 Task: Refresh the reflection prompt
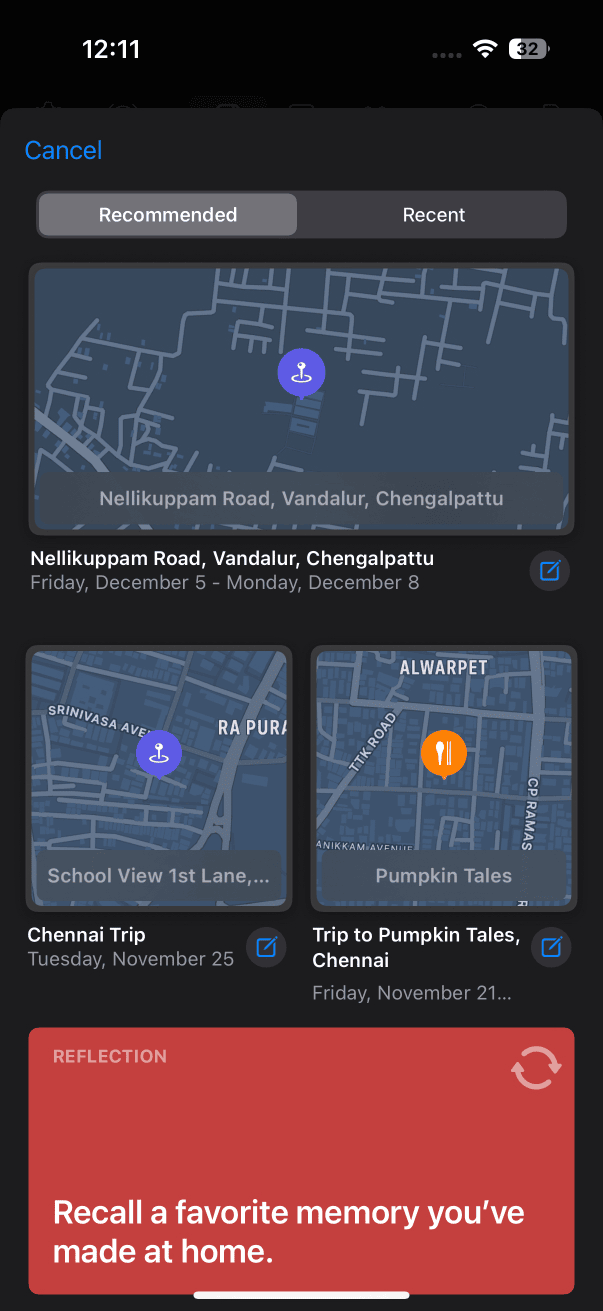pyautogui.click(x=535, y=1068)
